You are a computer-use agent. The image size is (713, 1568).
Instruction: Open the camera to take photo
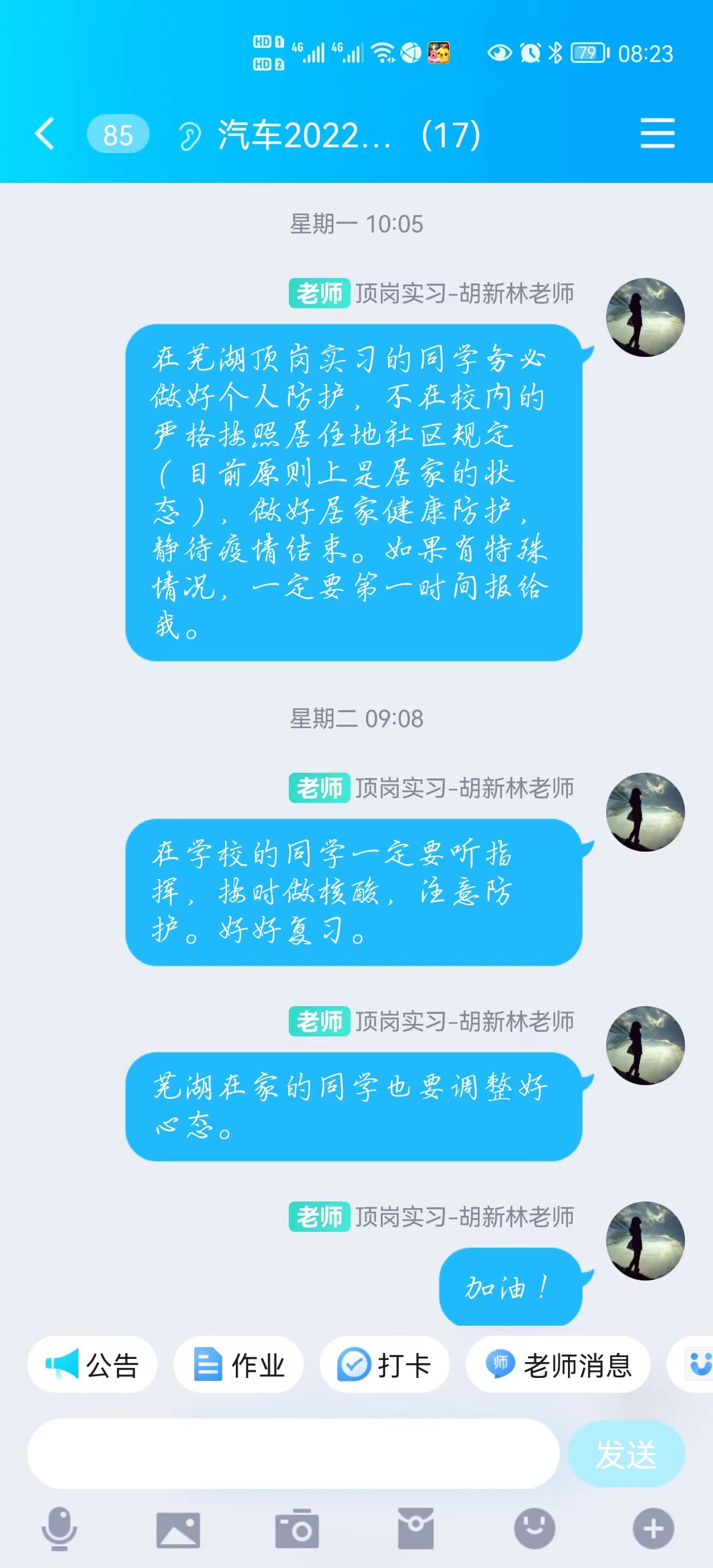point(297,1528)
